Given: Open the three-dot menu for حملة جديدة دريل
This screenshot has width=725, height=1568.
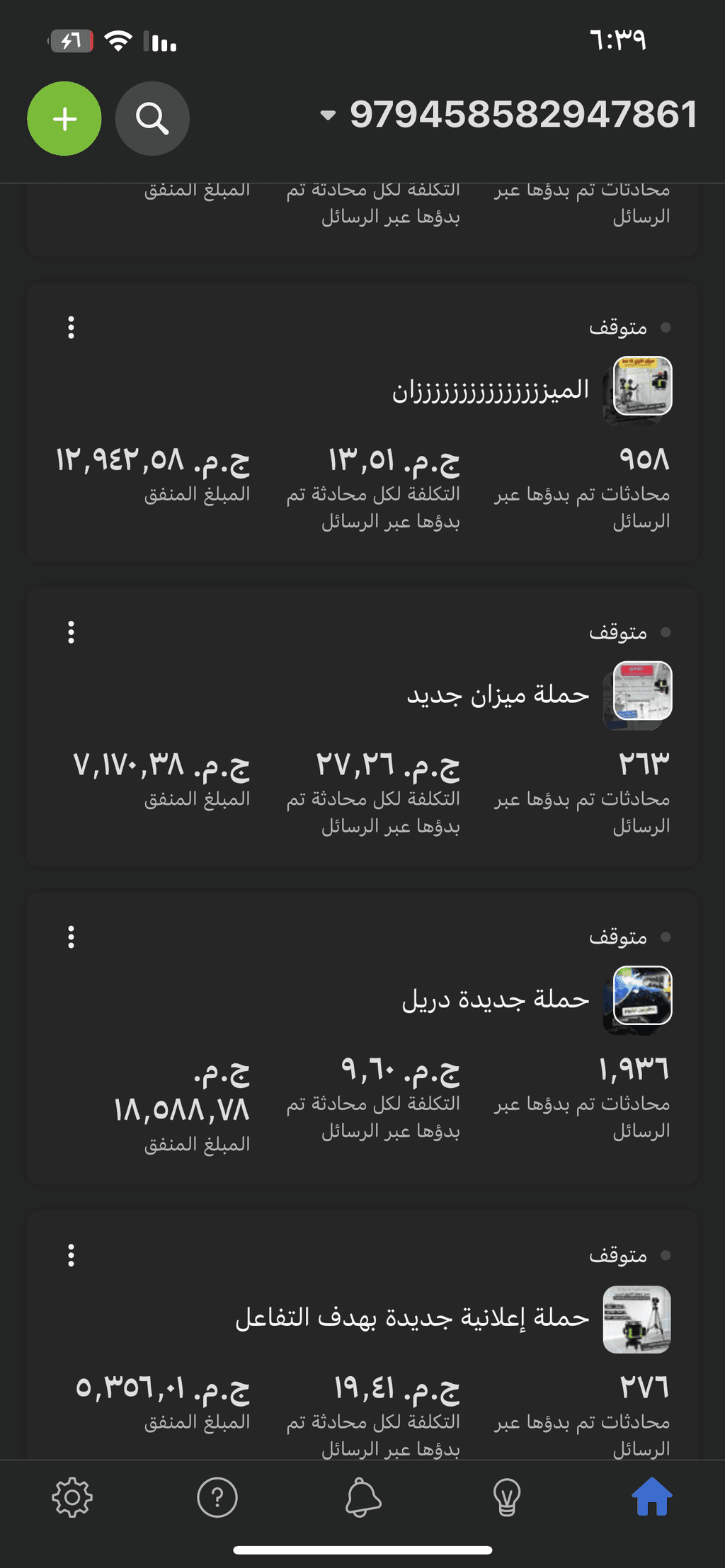Looking at the screenshot, I should tap(71, 937).
